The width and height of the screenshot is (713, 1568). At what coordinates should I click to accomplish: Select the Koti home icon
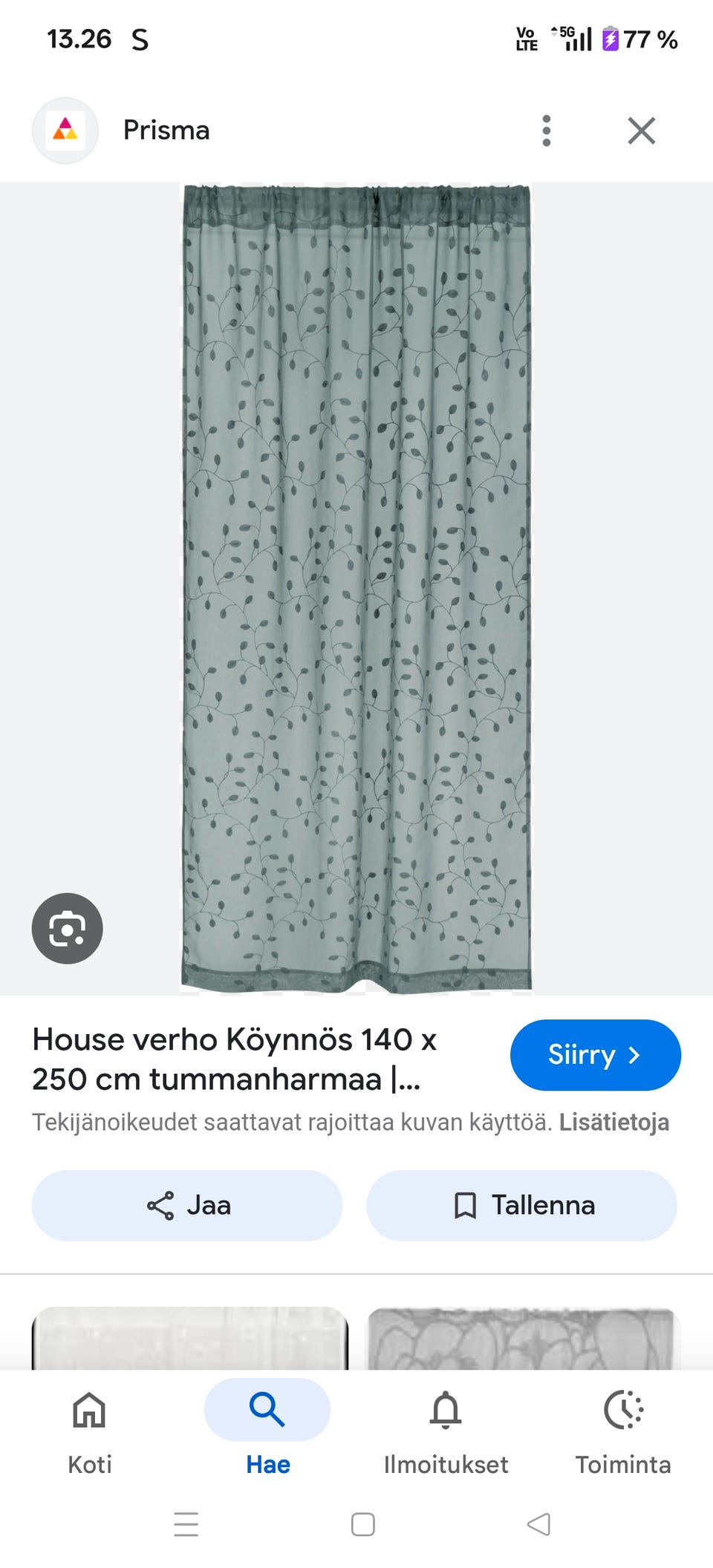[88, 1410]
